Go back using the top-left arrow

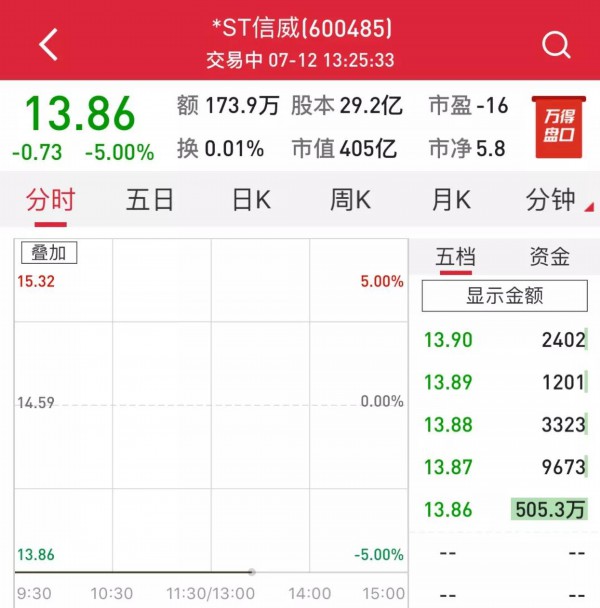pyautogui.click(x=48, y=44)
